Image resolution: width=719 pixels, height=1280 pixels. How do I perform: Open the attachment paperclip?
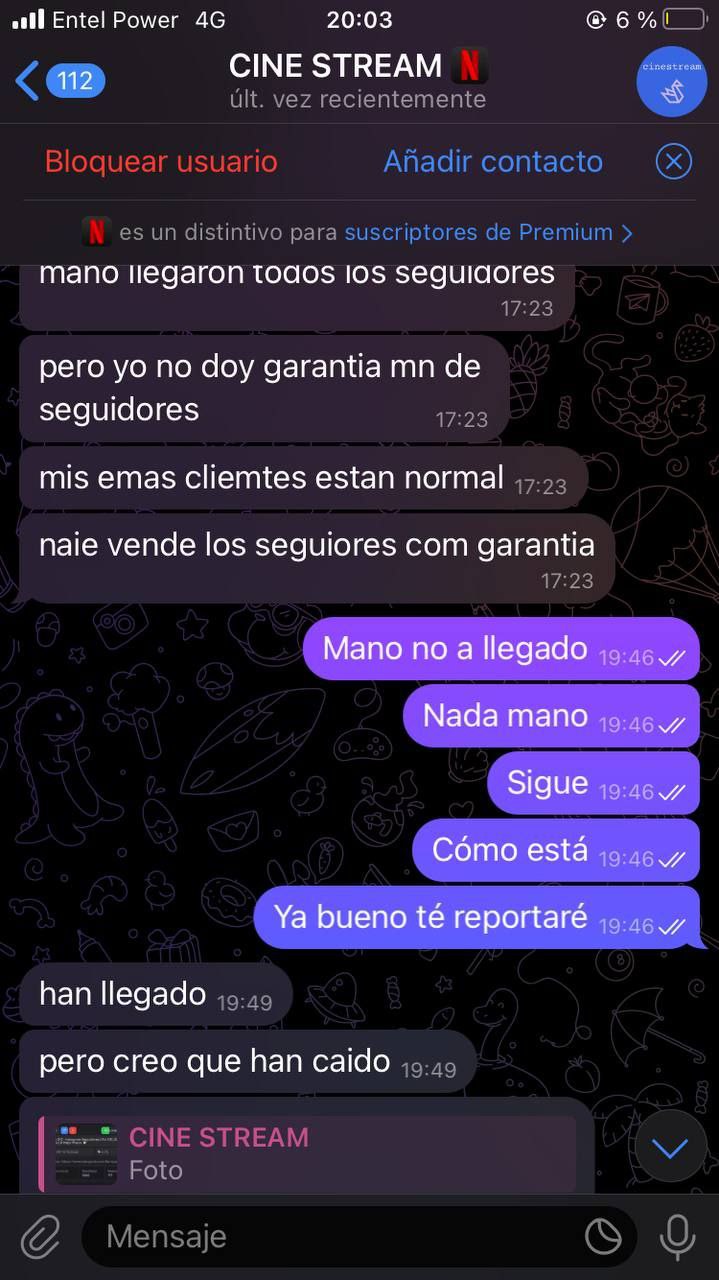pyautogui.click(x=41, y=1237)
